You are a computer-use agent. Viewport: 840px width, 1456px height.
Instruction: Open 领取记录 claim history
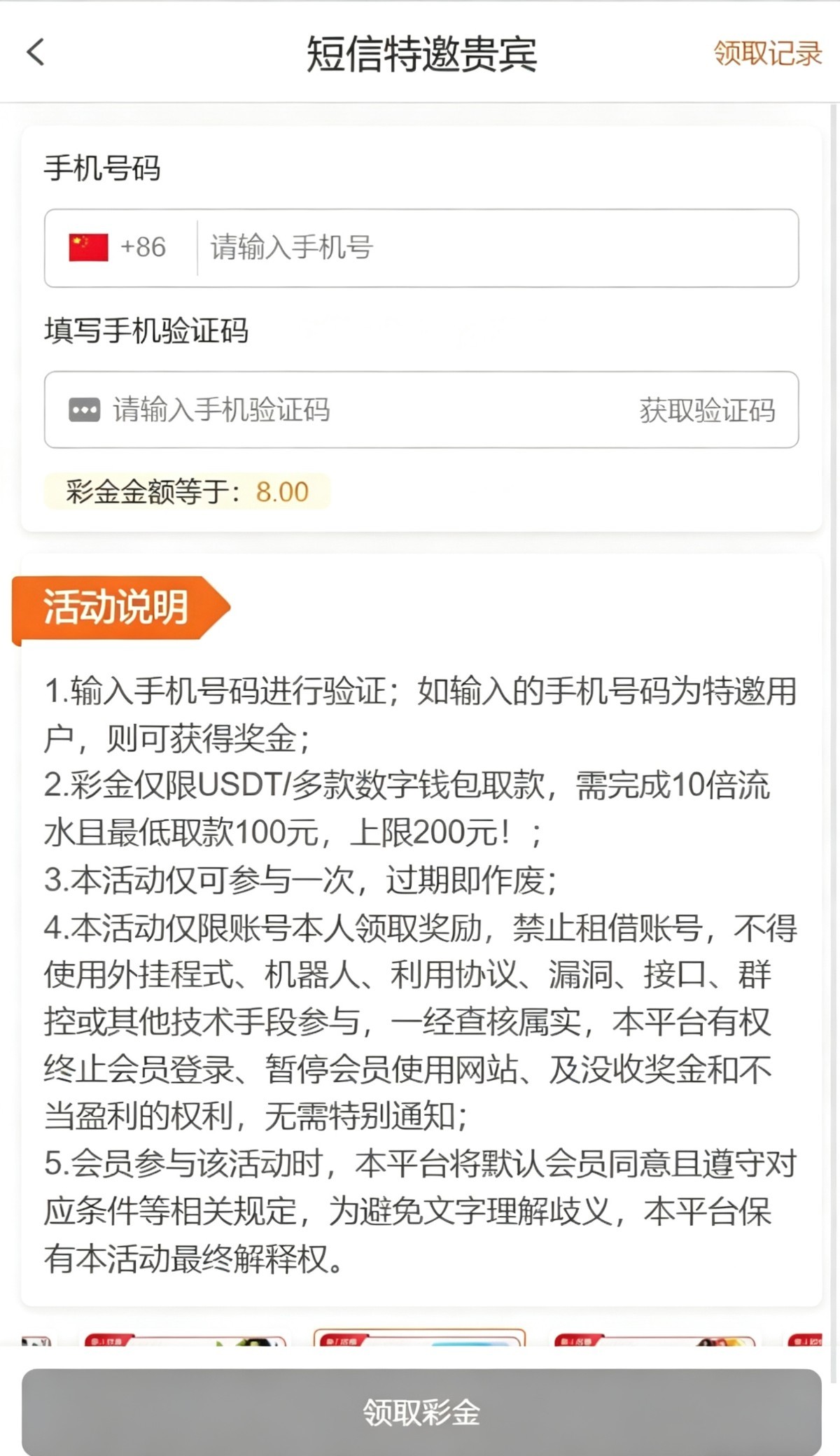(x=767, y=54)
